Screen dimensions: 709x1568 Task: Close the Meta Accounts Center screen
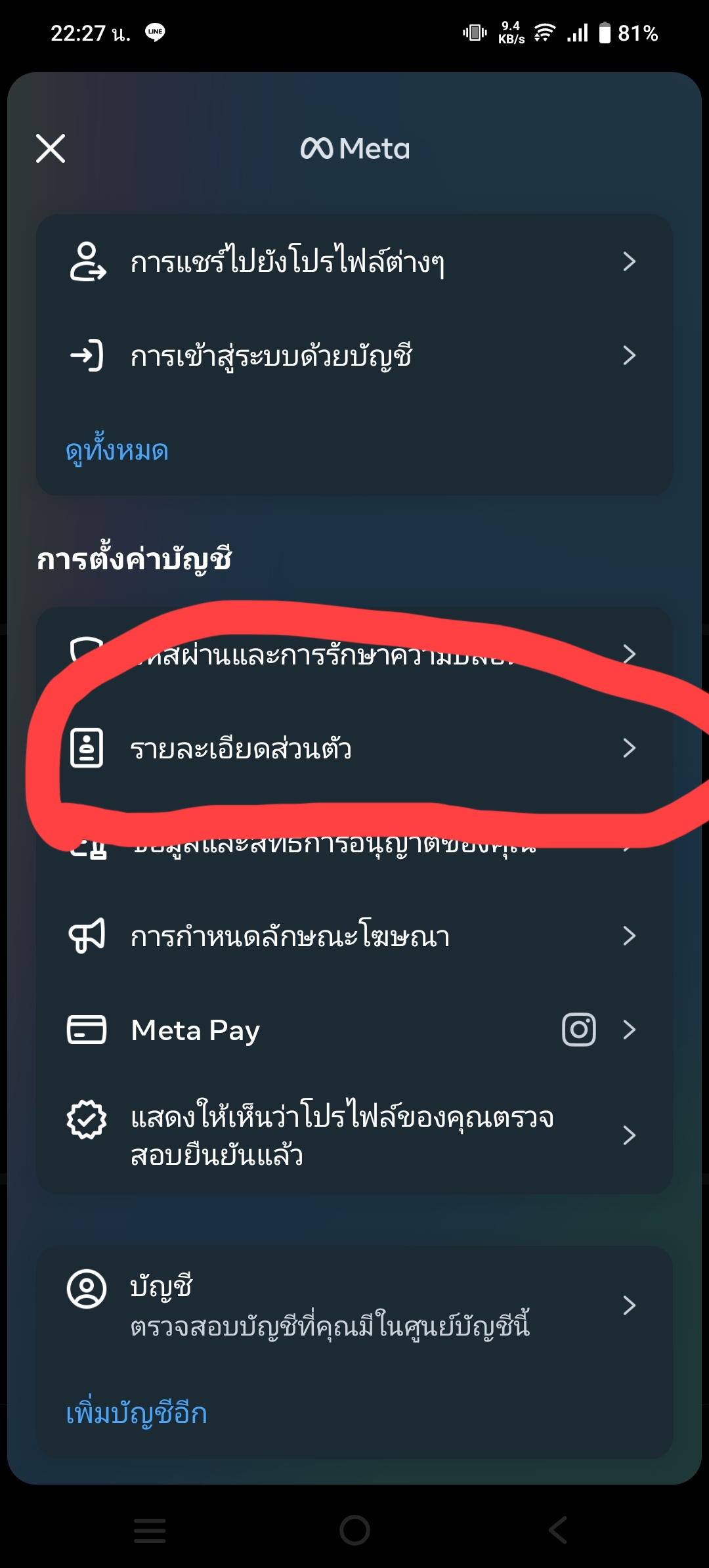[x=51, y=148]
